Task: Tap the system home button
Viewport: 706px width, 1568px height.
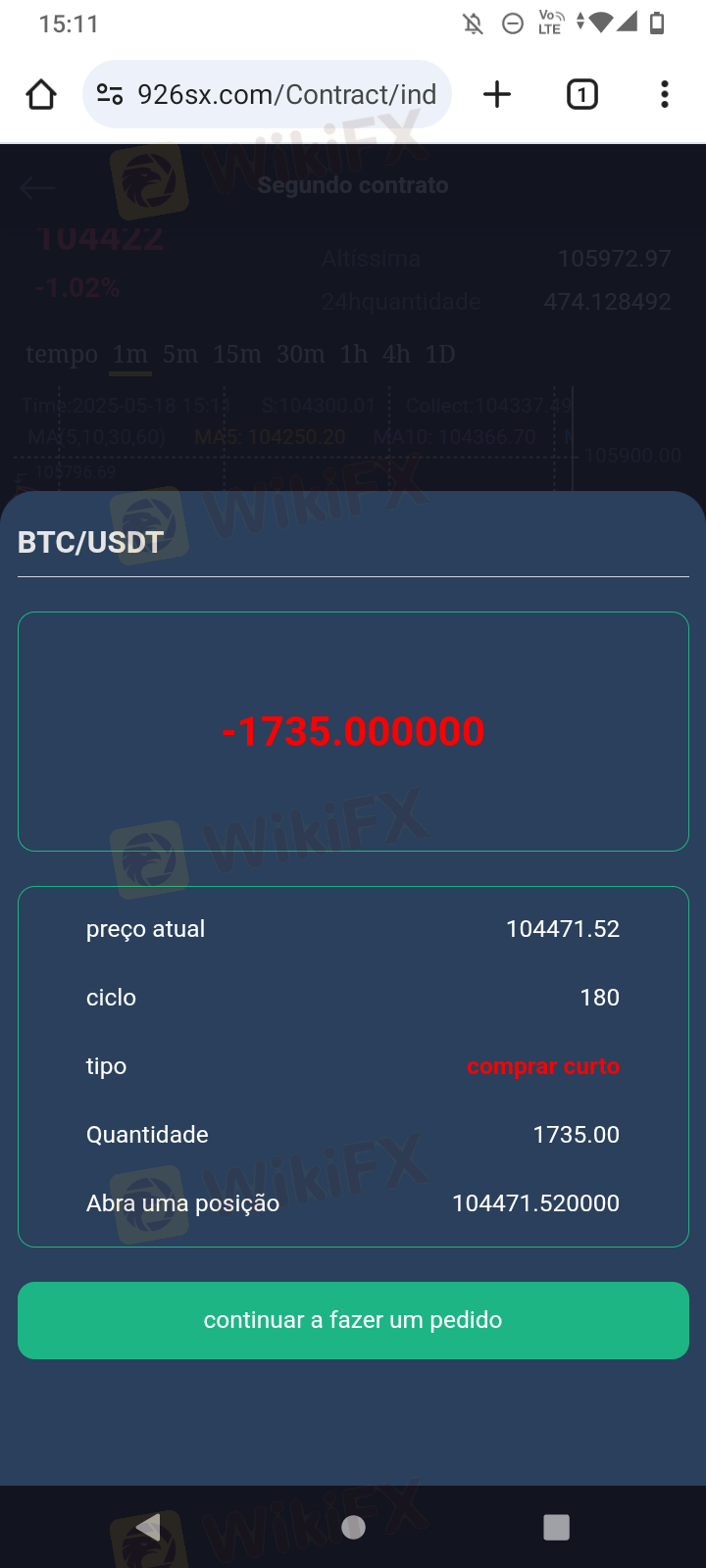Action: (x=354, y=1527)
